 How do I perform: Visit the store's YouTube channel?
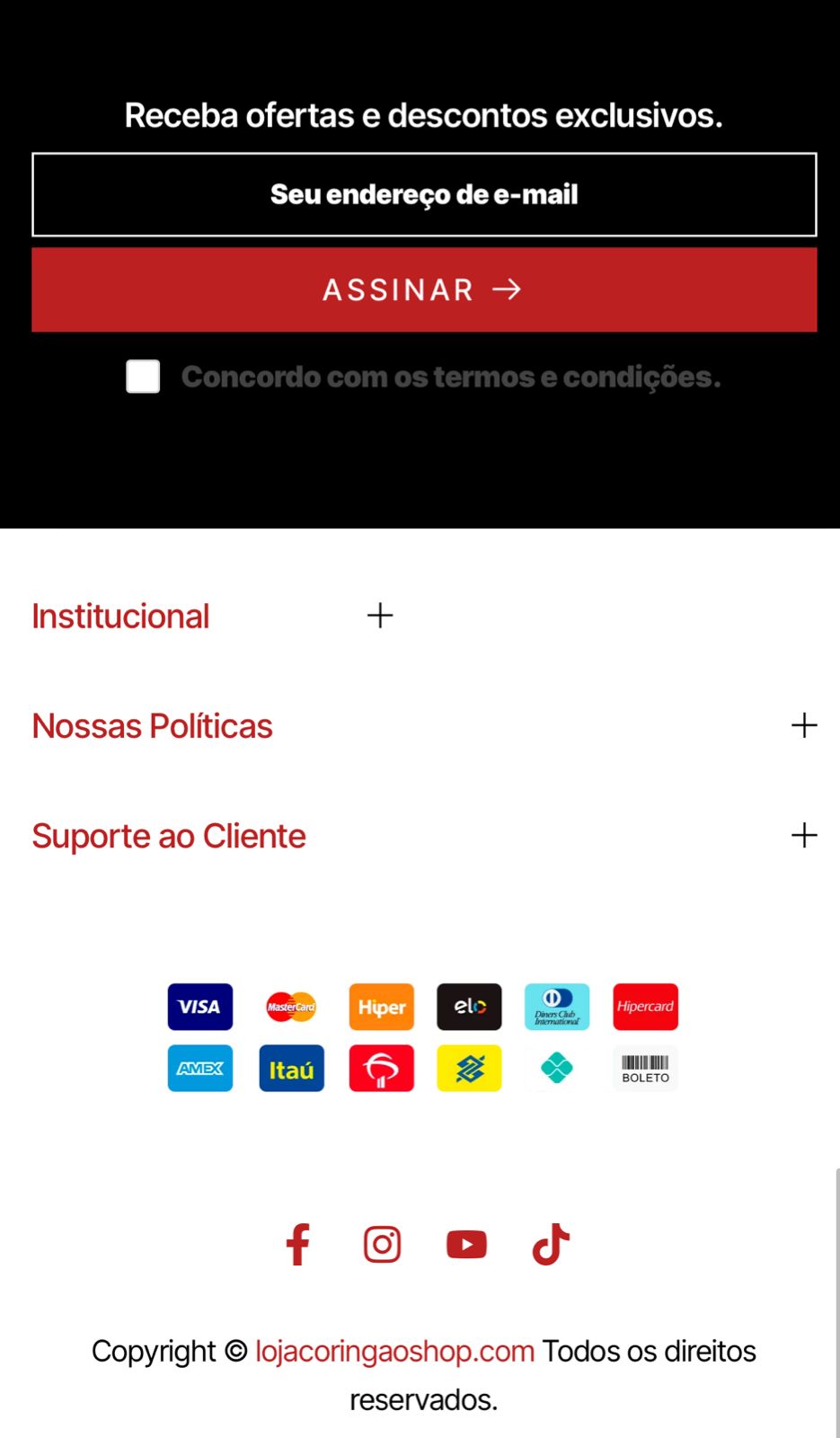pyautogui.click(x=466, y=1245)
